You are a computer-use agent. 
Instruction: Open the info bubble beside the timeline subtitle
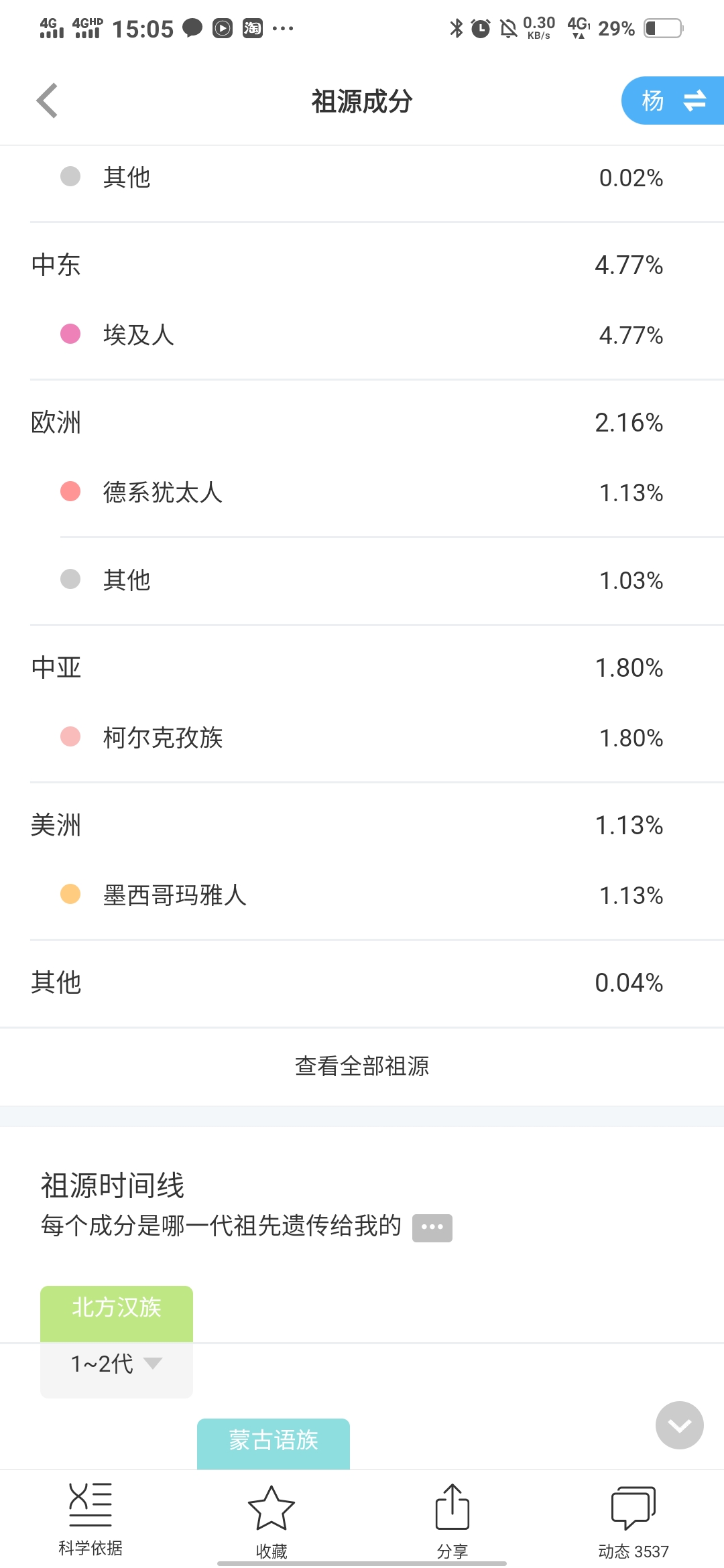(432, 1228)
